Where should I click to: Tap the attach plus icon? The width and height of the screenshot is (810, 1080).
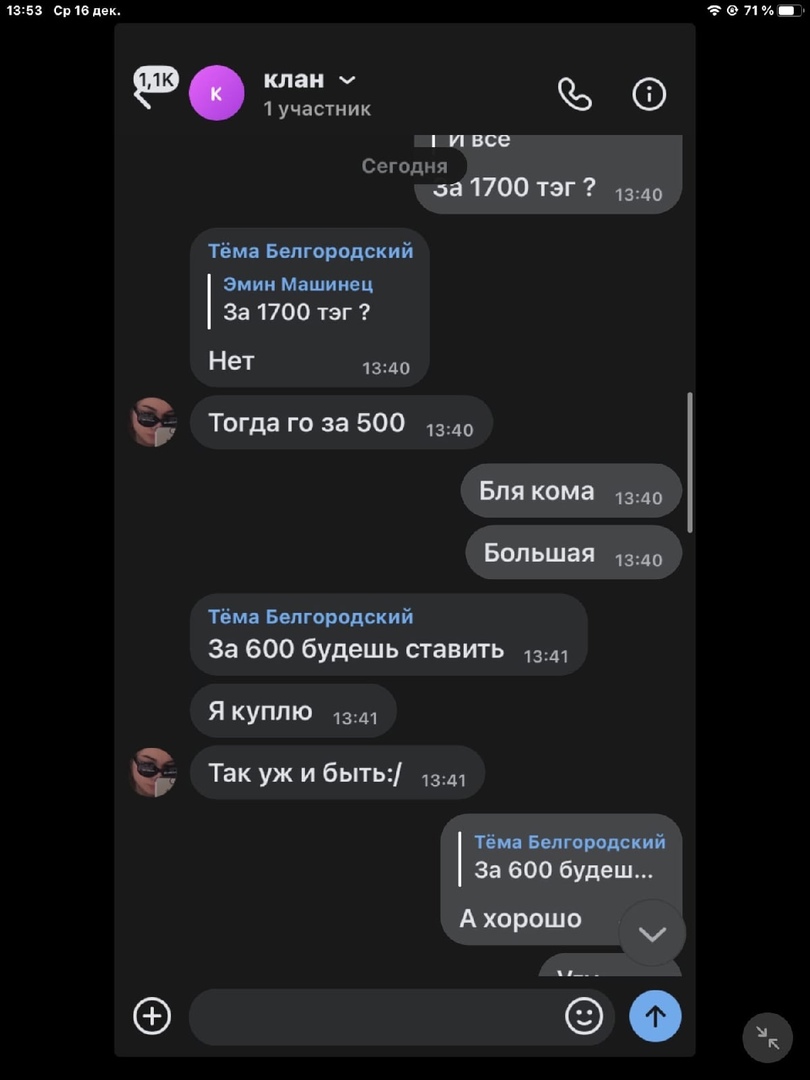tap(152, 1017)
